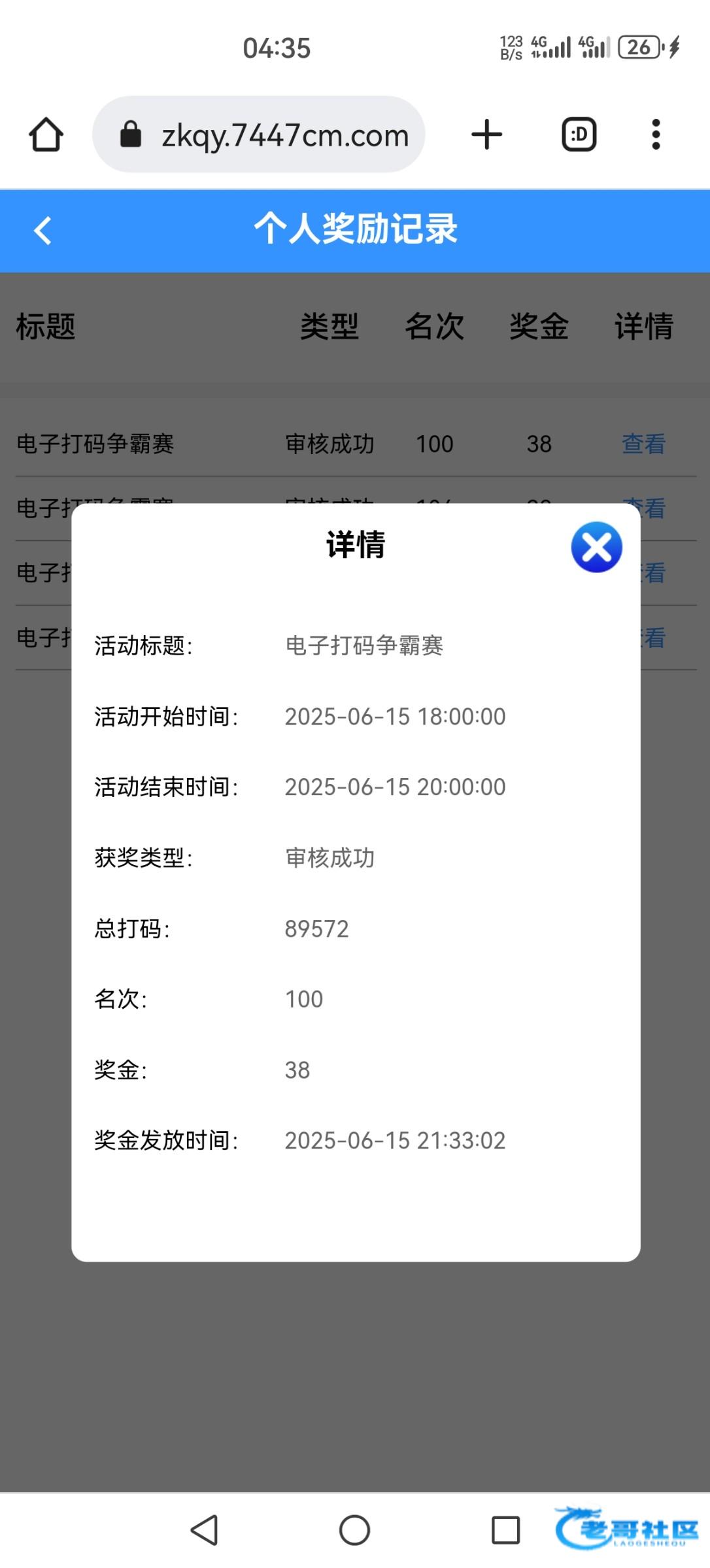Go back from 个人奖励记录 page
Image resolution: width=710 pixels, height=1568 pixels.
(43, 231)
